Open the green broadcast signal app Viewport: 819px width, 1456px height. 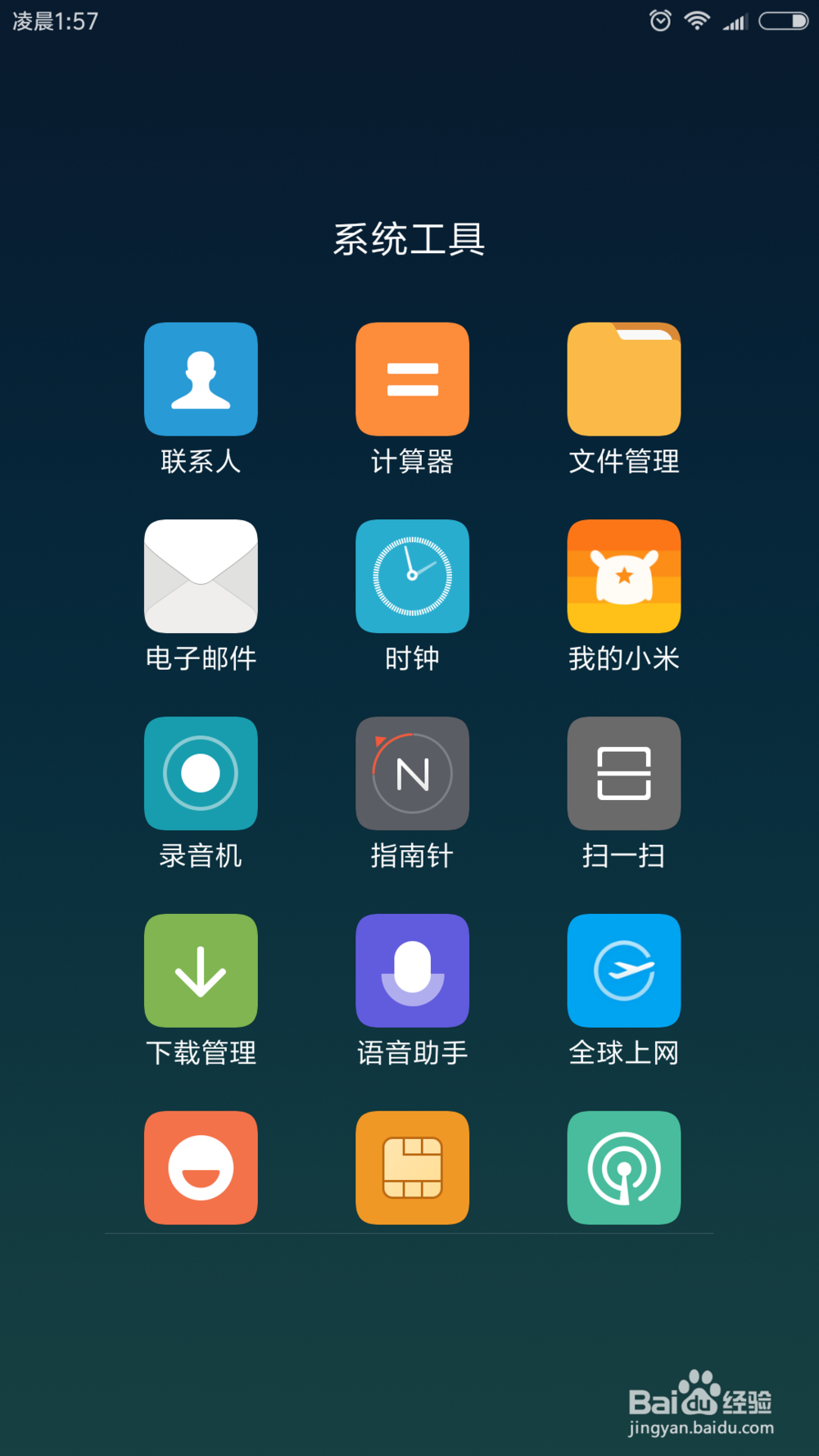[x=623, y=1168]
